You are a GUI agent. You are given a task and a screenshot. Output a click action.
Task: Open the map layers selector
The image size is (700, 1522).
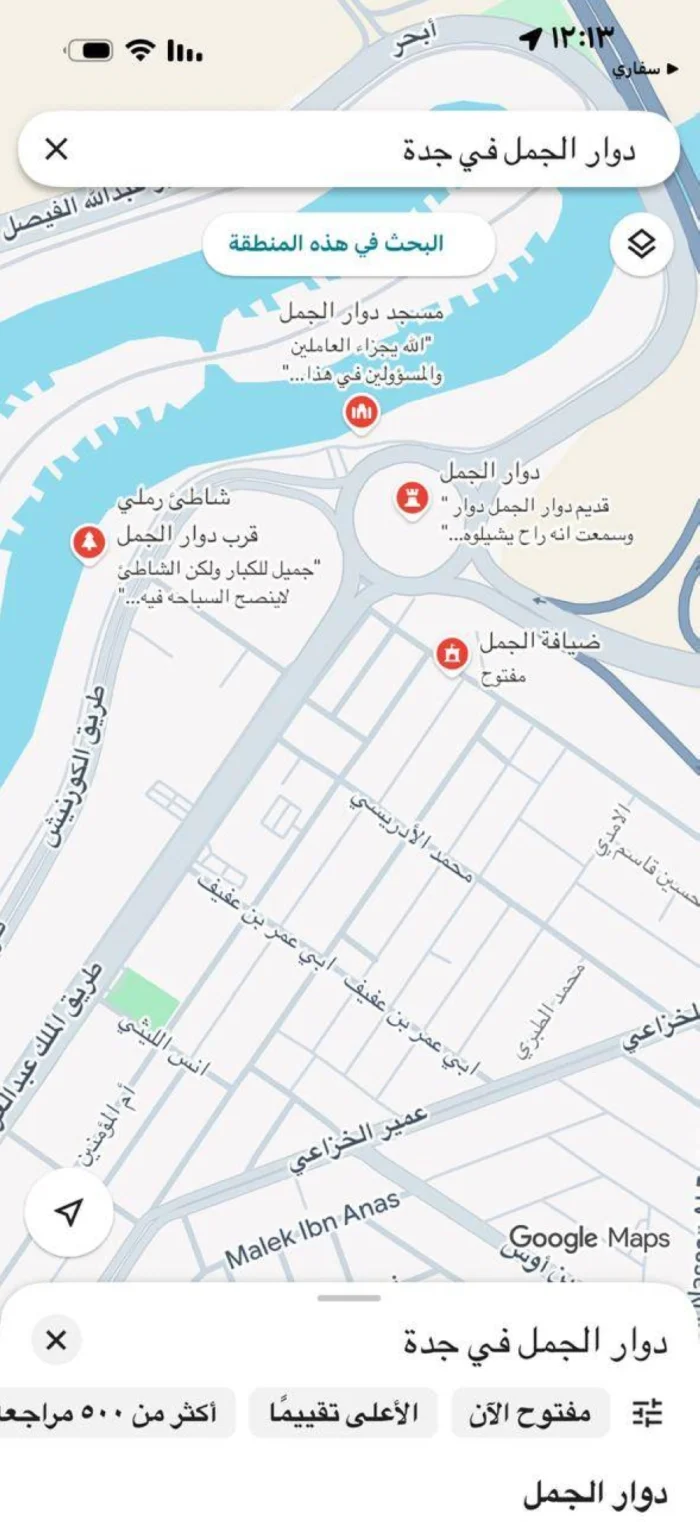click(641, 243)
